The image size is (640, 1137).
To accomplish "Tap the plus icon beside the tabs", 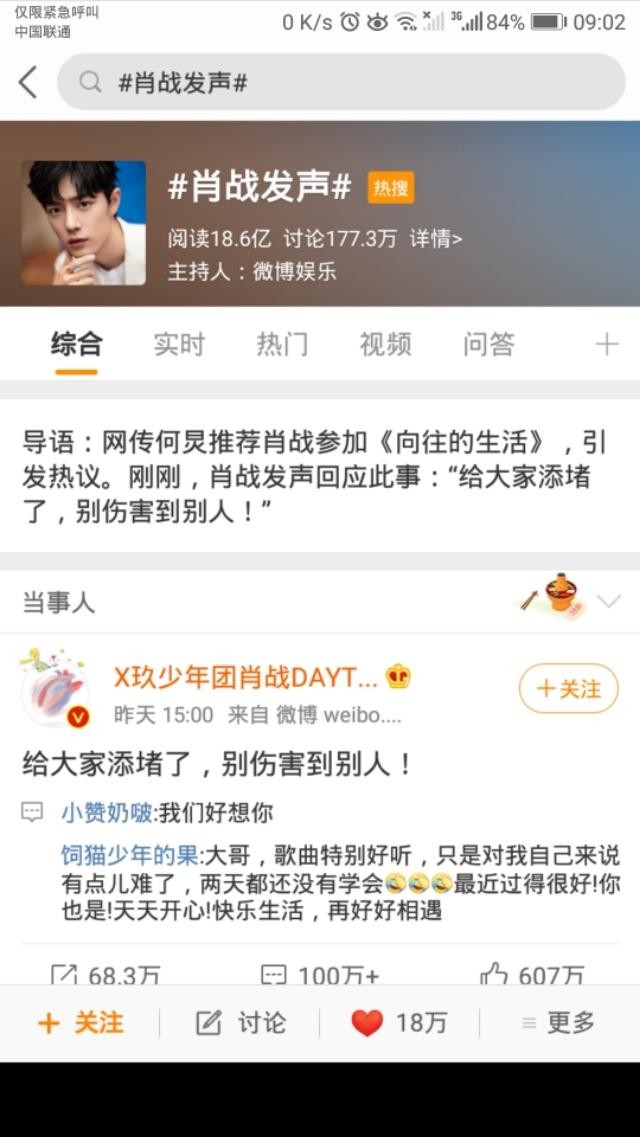I will tap(606, 345).
